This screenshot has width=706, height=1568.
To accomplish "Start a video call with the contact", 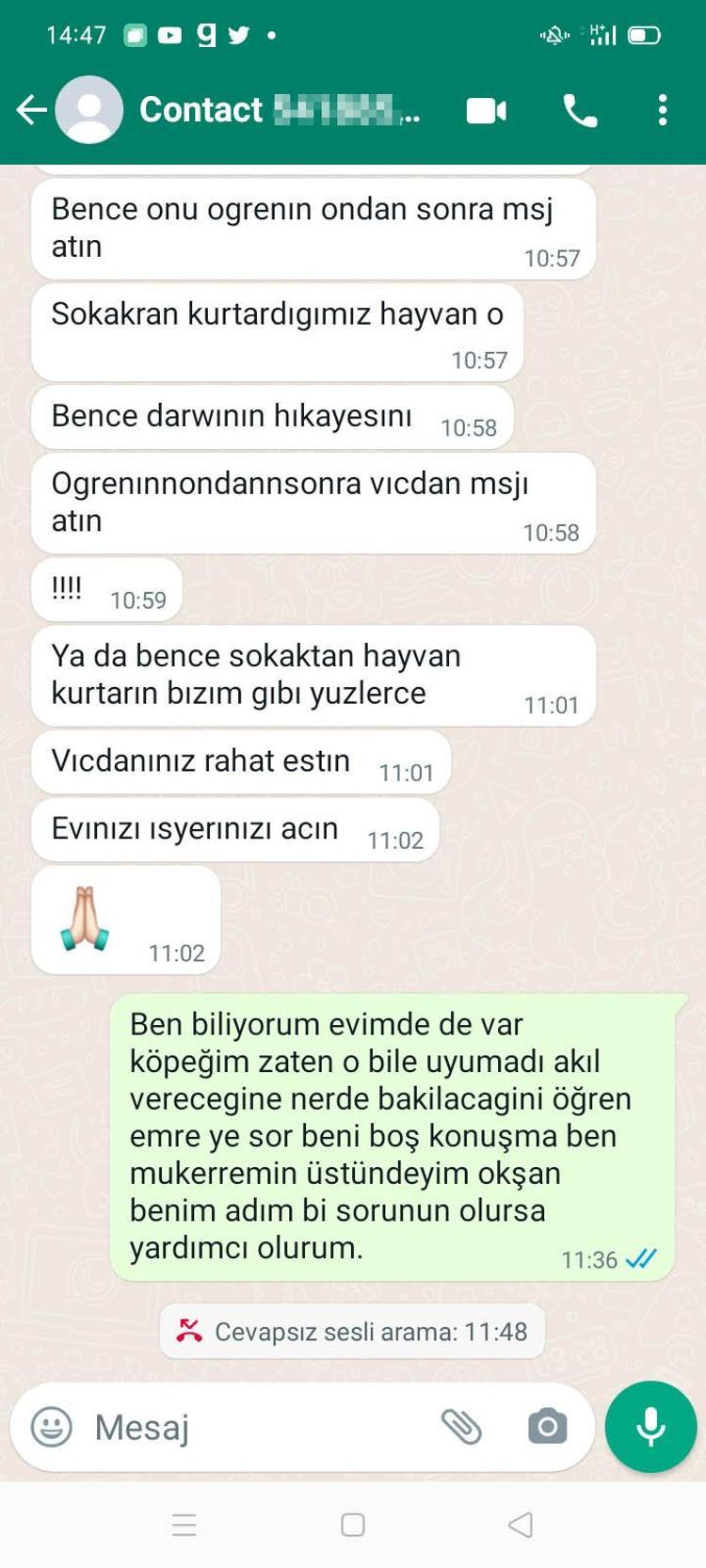I will point(485,108).
